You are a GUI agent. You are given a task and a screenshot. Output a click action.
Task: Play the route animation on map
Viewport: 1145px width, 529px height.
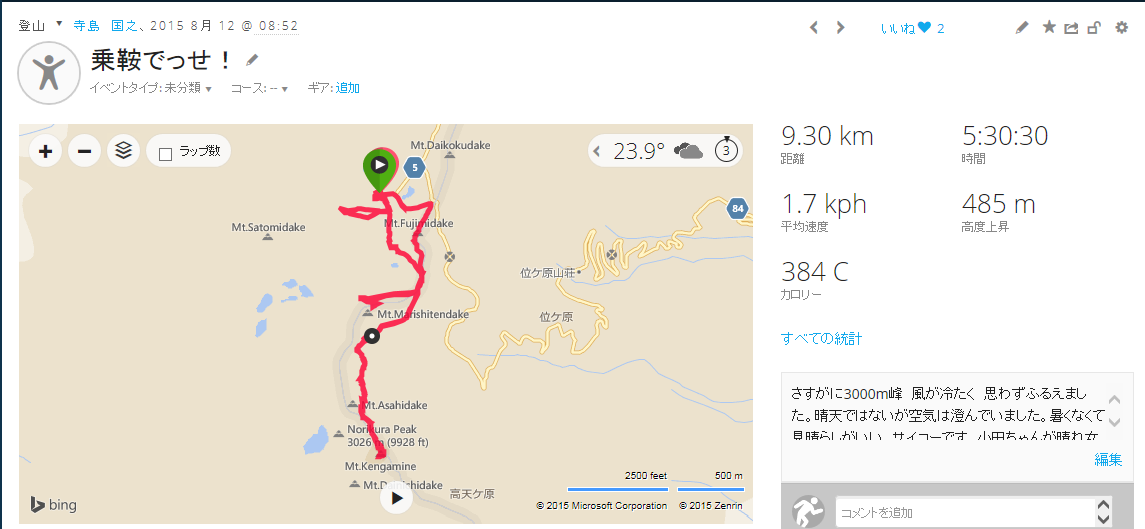tap(396, 497)
